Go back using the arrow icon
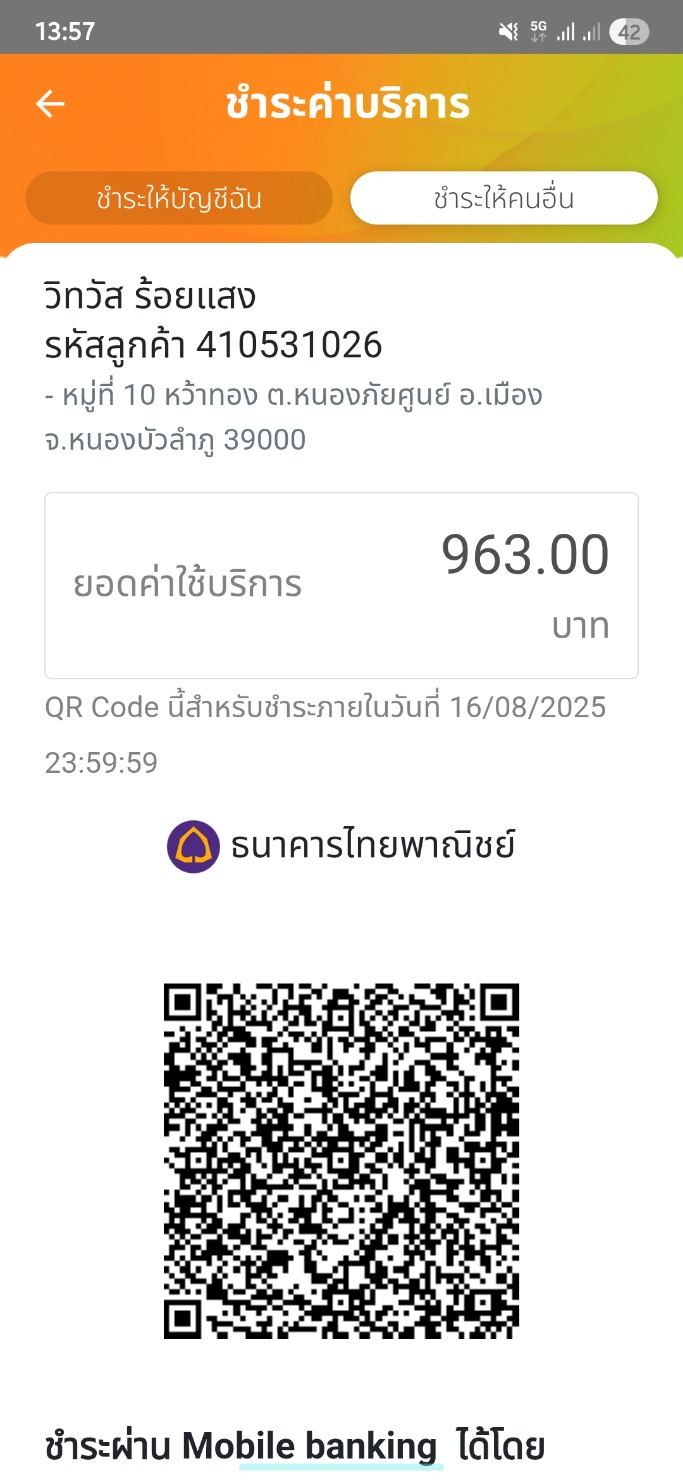This screenshot has width=683, height=1480. 50,104
